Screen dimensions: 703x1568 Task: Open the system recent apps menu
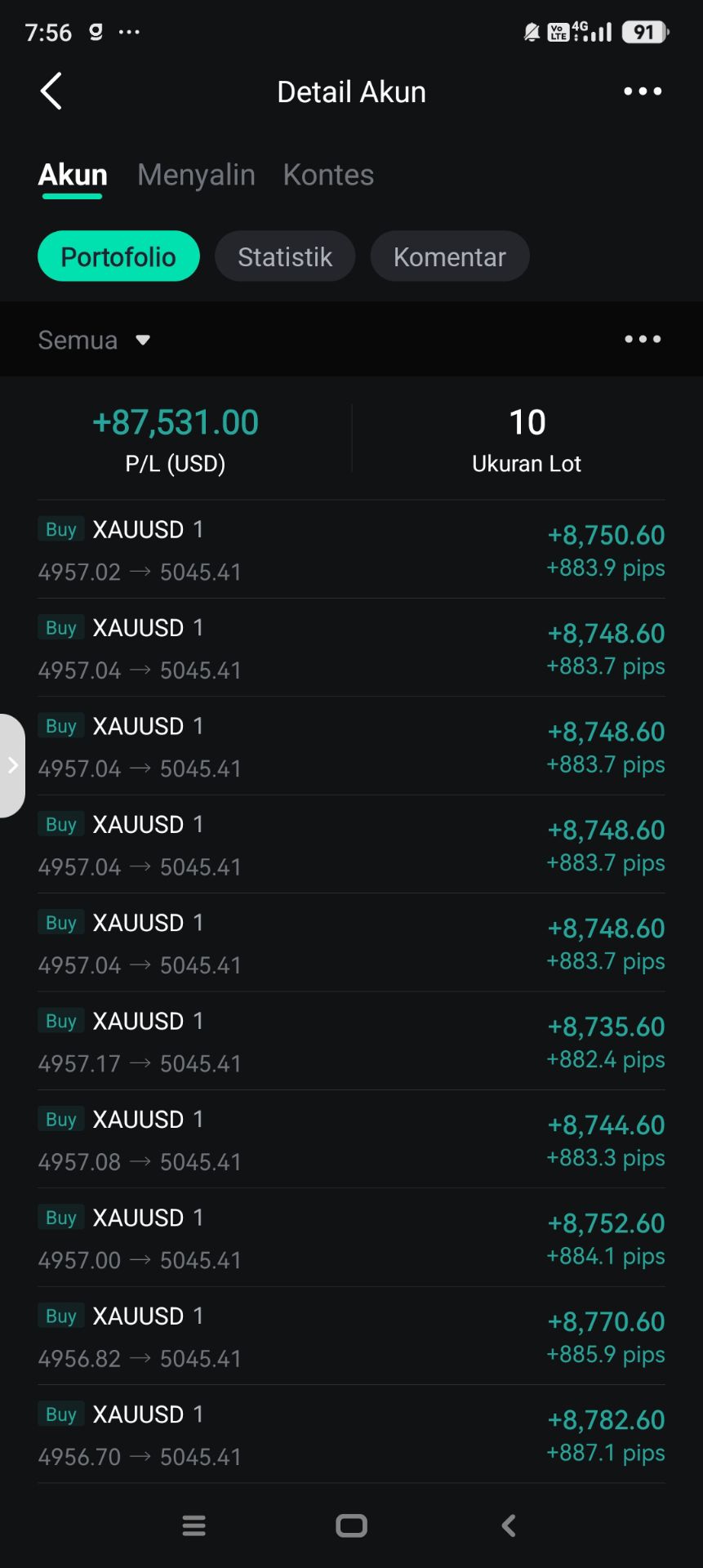(194, 1526)
